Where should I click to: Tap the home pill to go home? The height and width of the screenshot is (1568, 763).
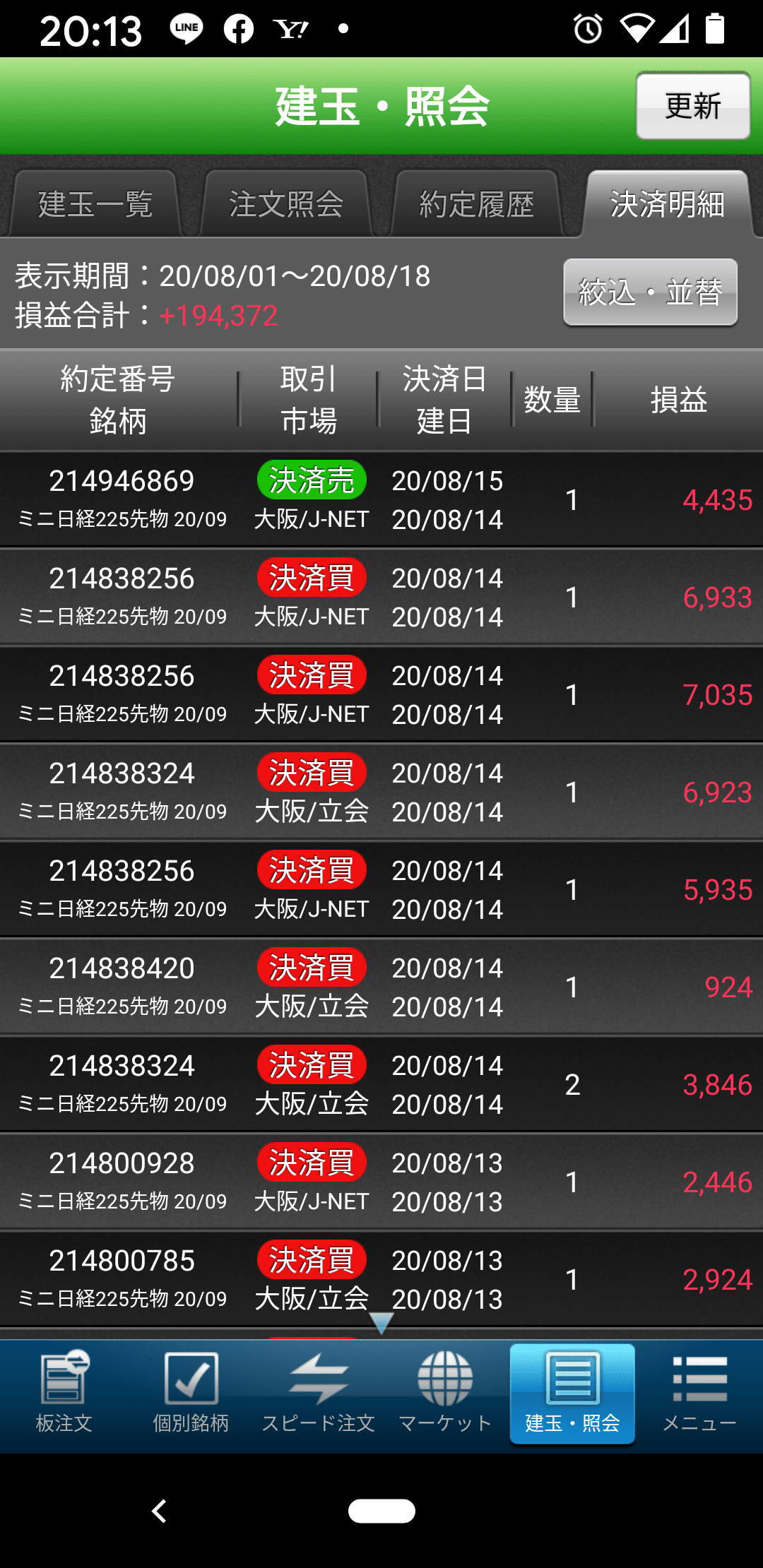pyautogui.click(x=381, y=1511)
